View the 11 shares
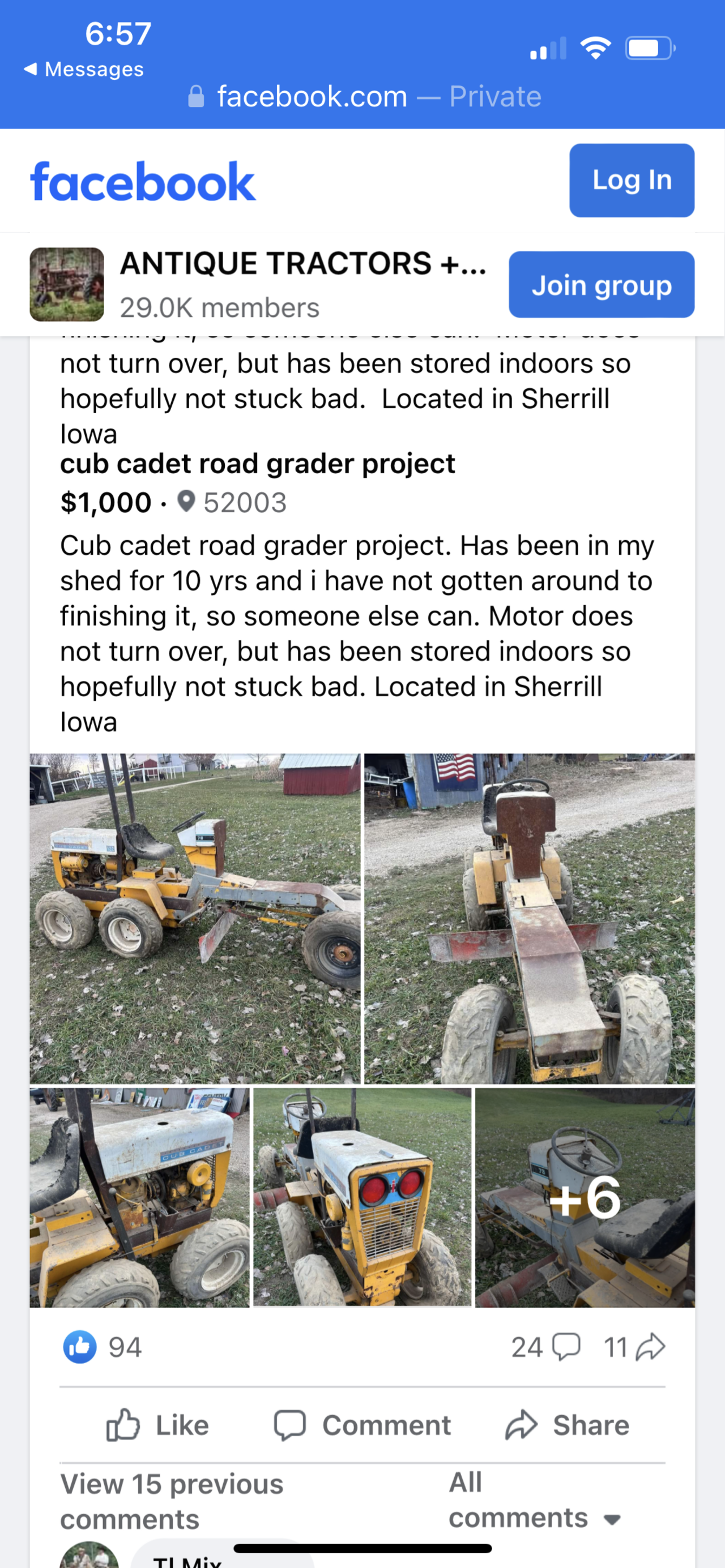725x1568 pixels. click(634, 1348)
